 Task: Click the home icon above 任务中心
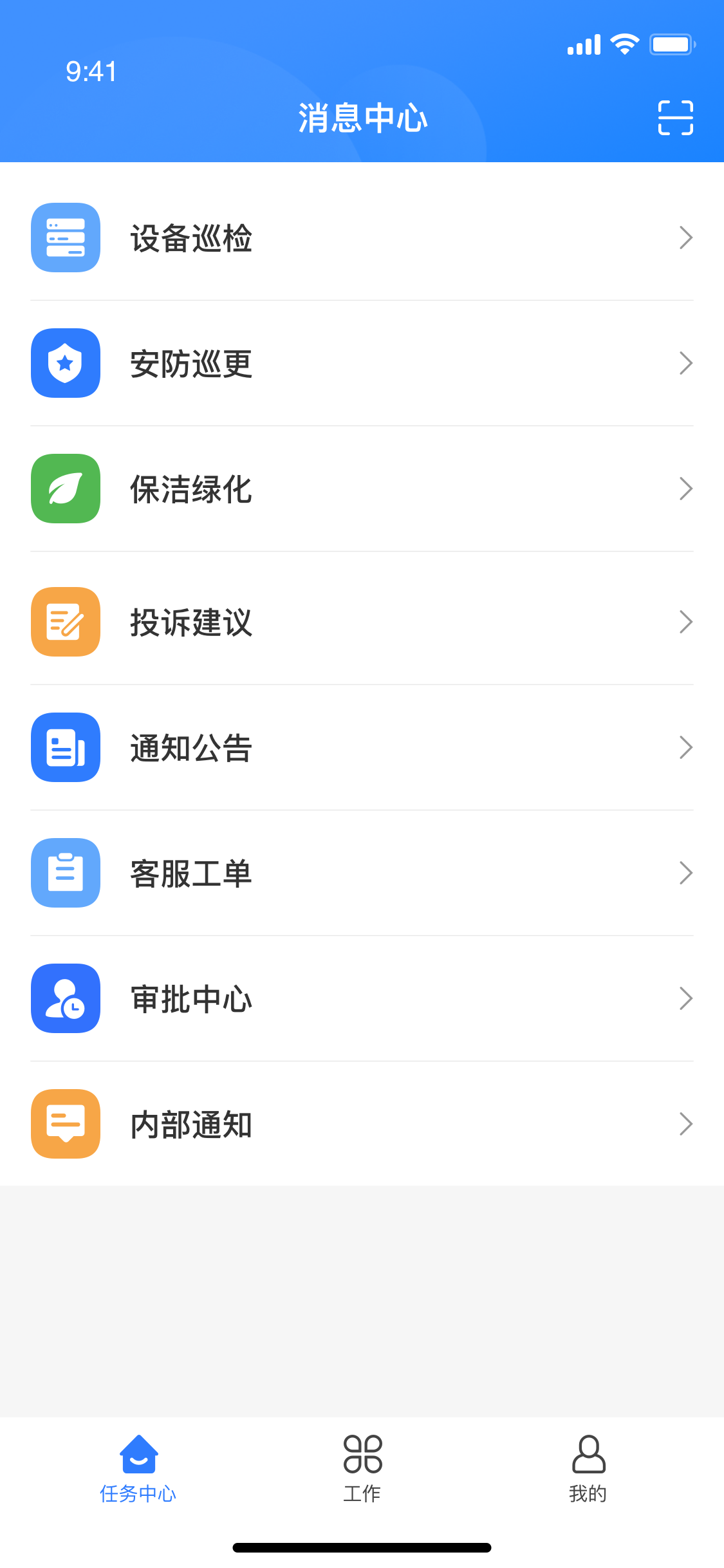[138, 1453]
